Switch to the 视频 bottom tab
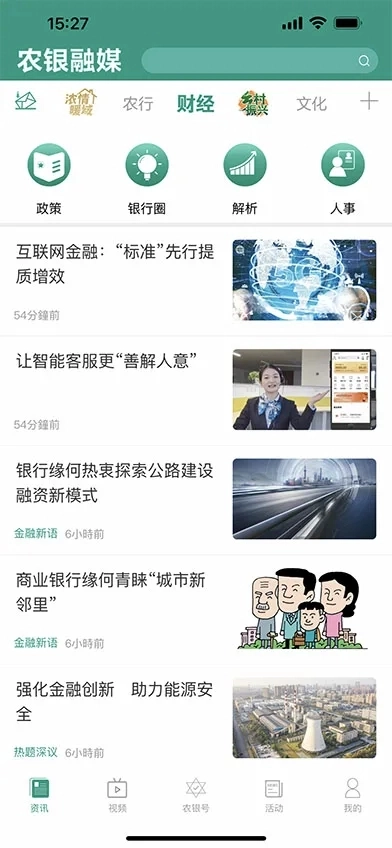Image resolution: width=392 pixels, height=848 pixels. pos(117,795)
